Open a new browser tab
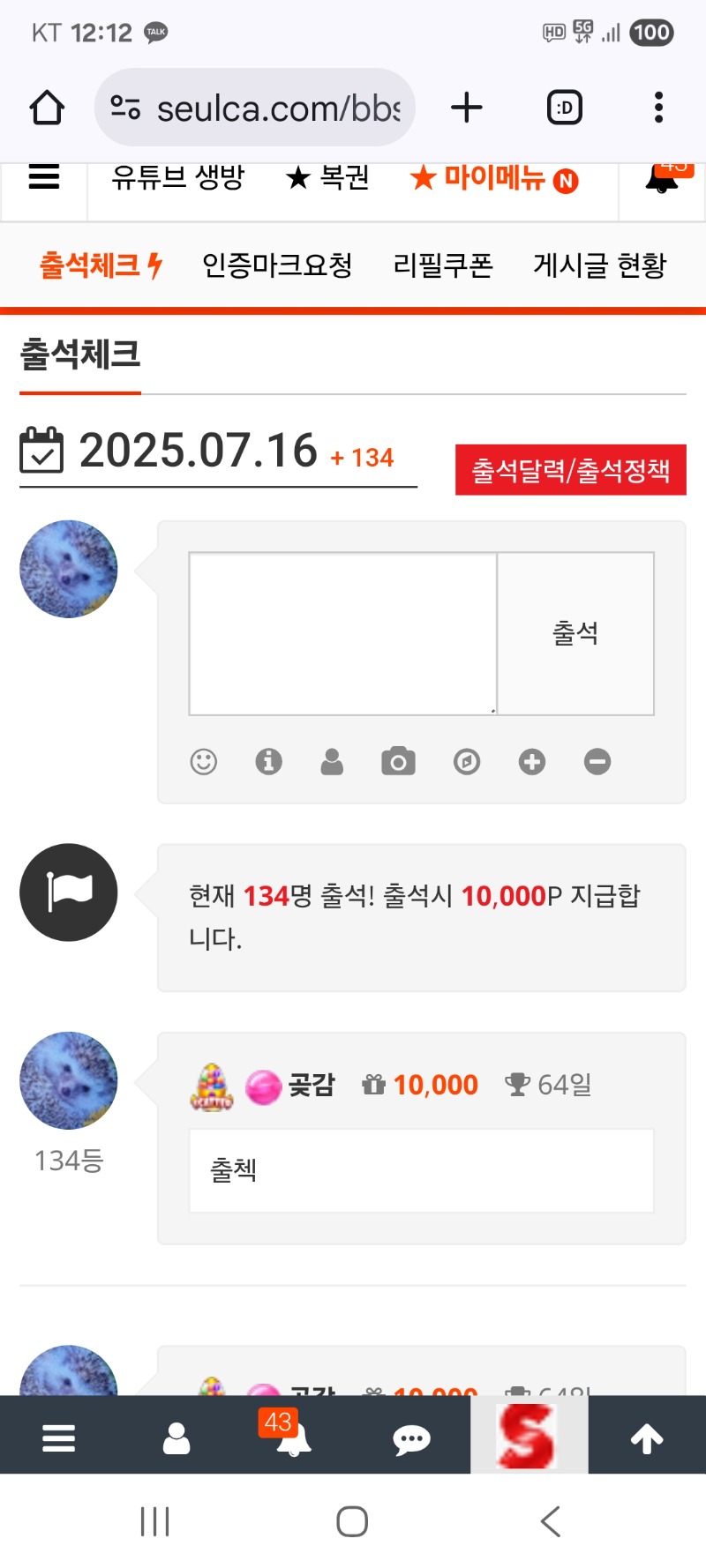706x1568 pixels. click(467, 108)
